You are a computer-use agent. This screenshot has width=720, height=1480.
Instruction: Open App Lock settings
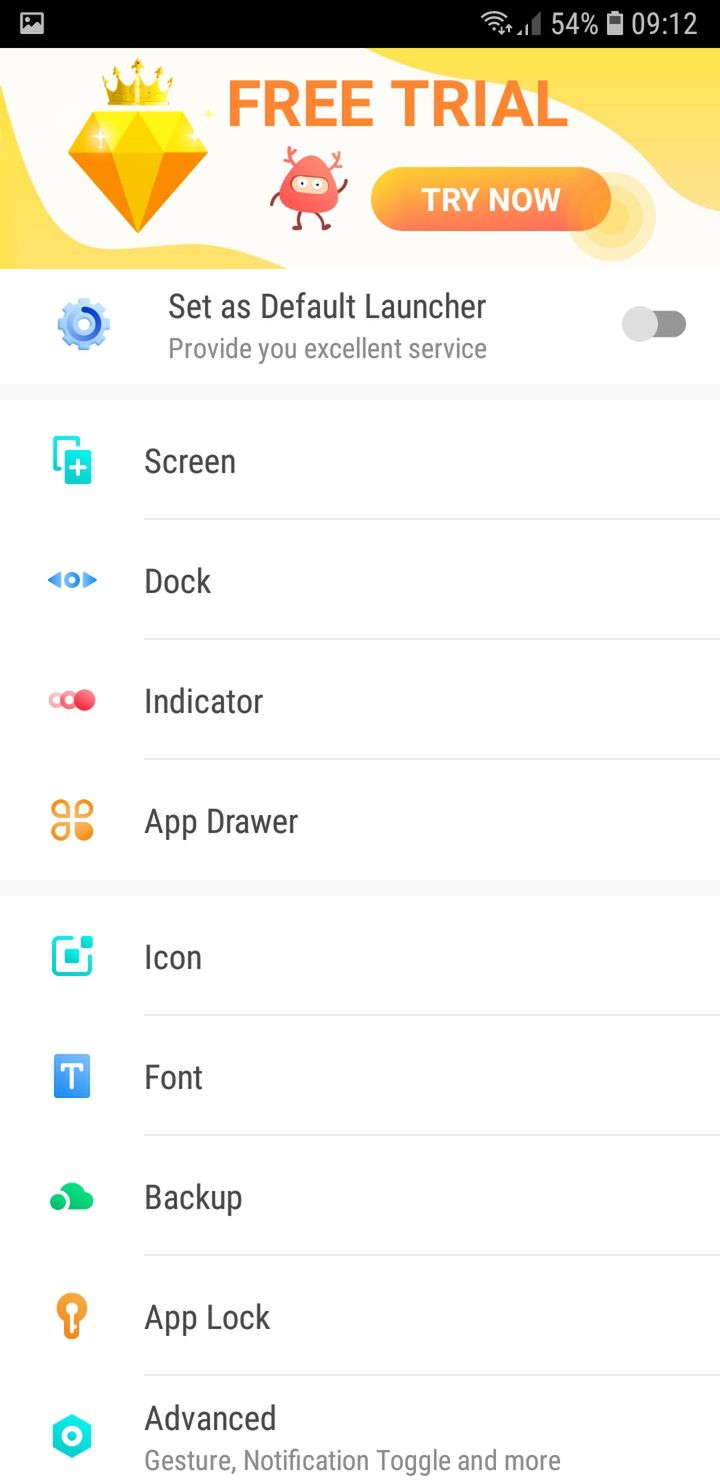click(360, 1316)
